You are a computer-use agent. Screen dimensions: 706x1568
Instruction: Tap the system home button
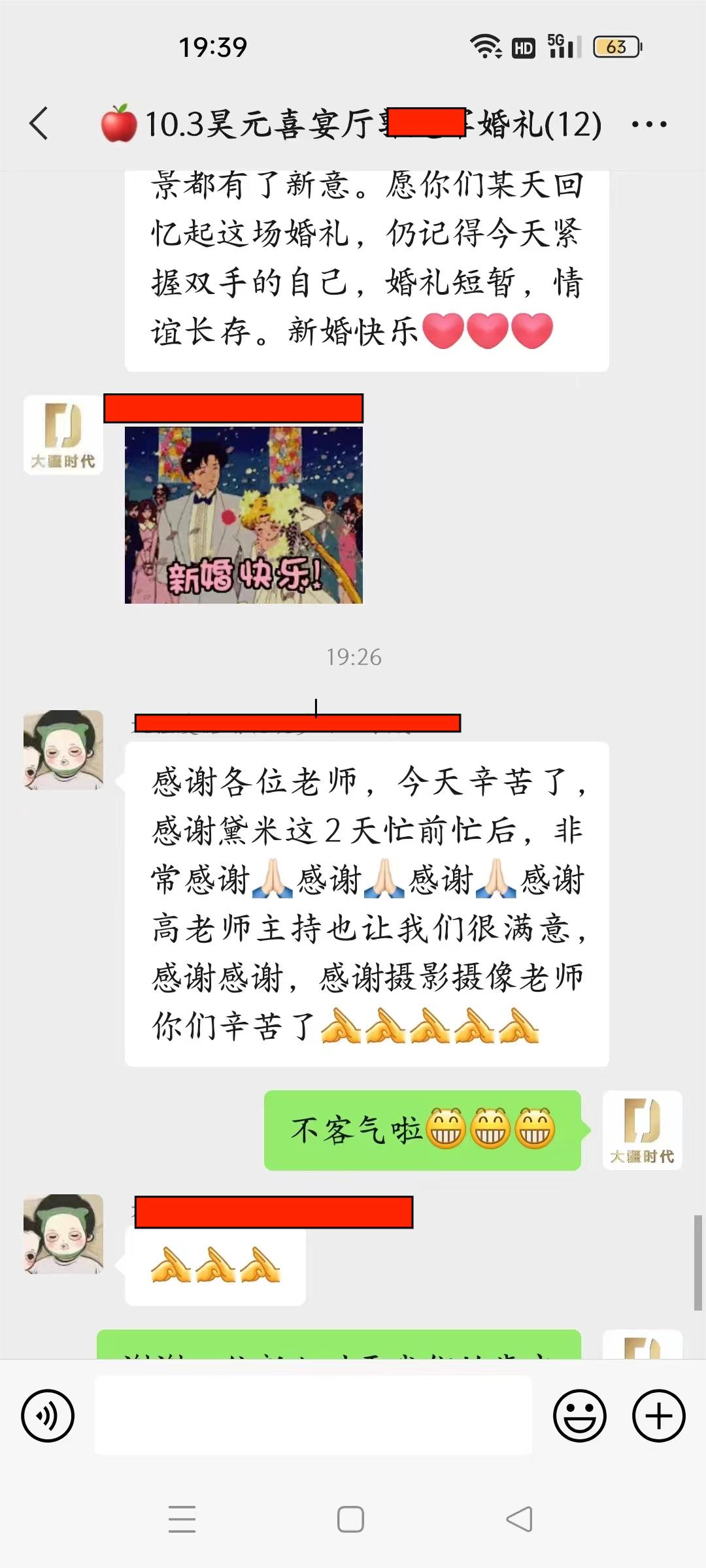click(350, 1519)
